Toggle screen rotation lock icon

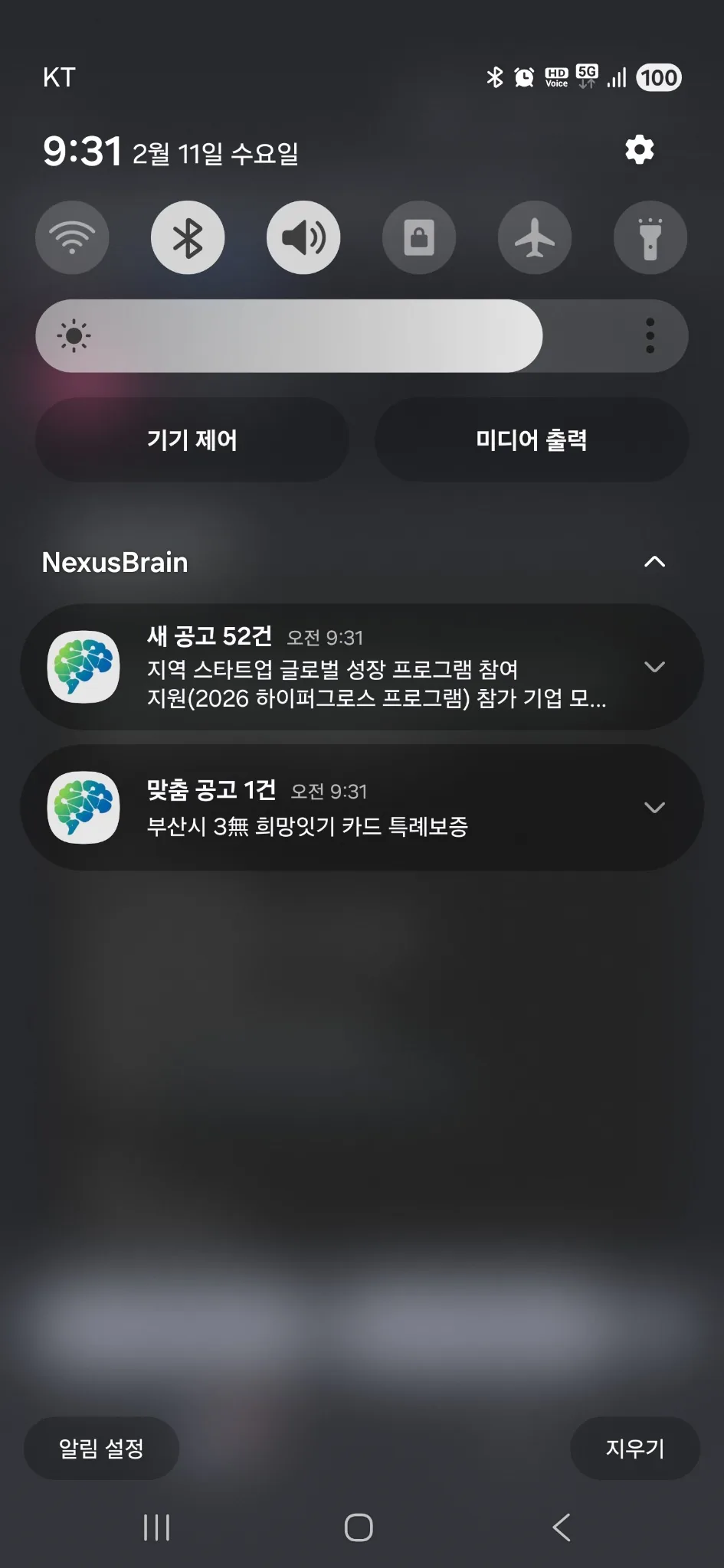coord(419,237)
